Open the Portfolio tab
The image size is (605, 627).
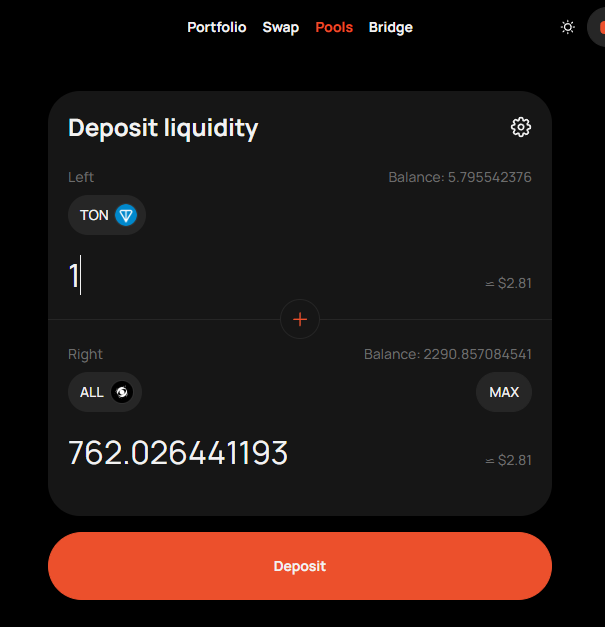(x=216, y=27)
